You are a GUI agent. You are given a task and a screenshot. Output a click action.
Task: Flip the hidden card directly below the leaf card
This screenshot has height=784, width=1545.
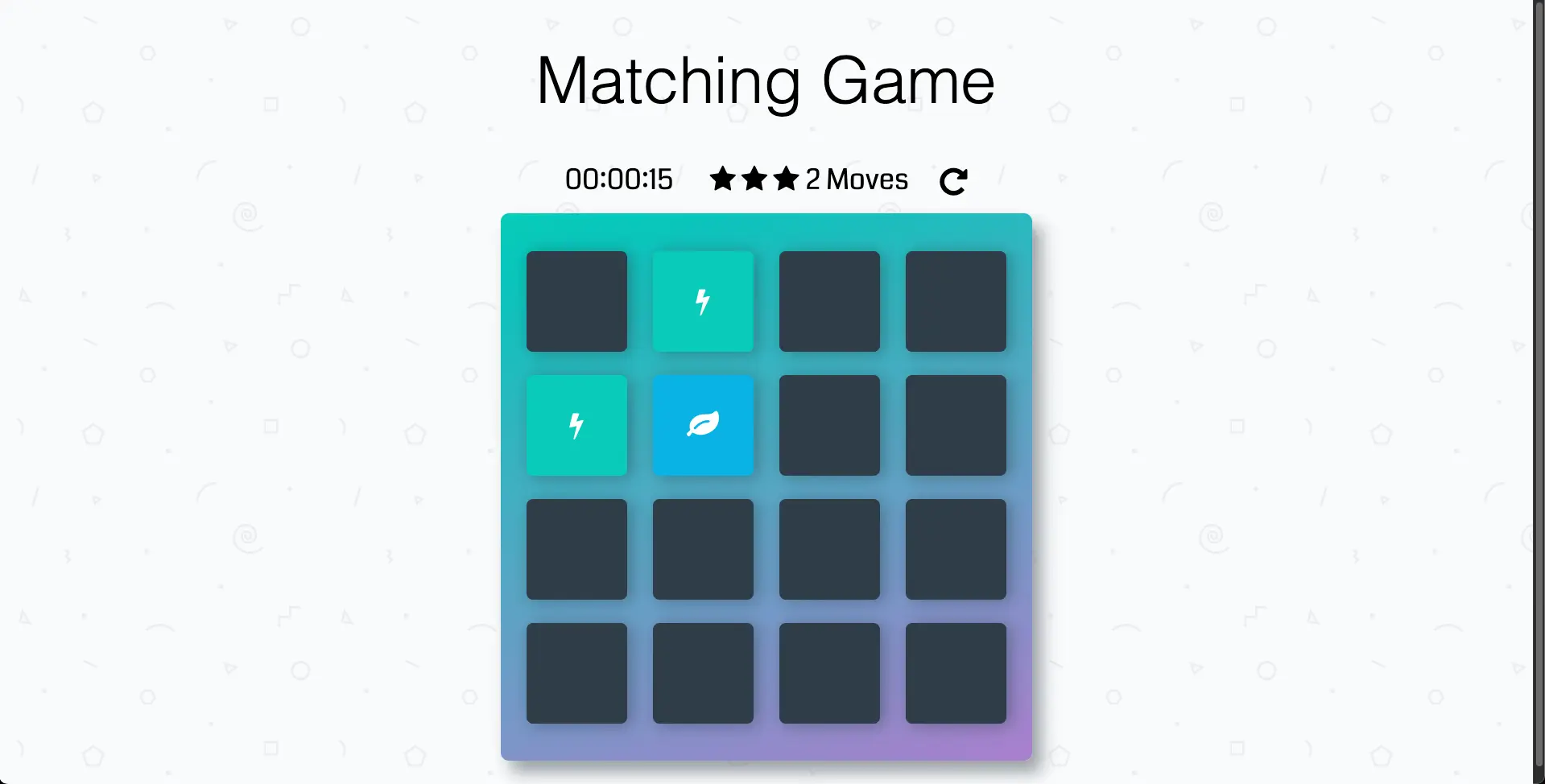pos(703,549)
